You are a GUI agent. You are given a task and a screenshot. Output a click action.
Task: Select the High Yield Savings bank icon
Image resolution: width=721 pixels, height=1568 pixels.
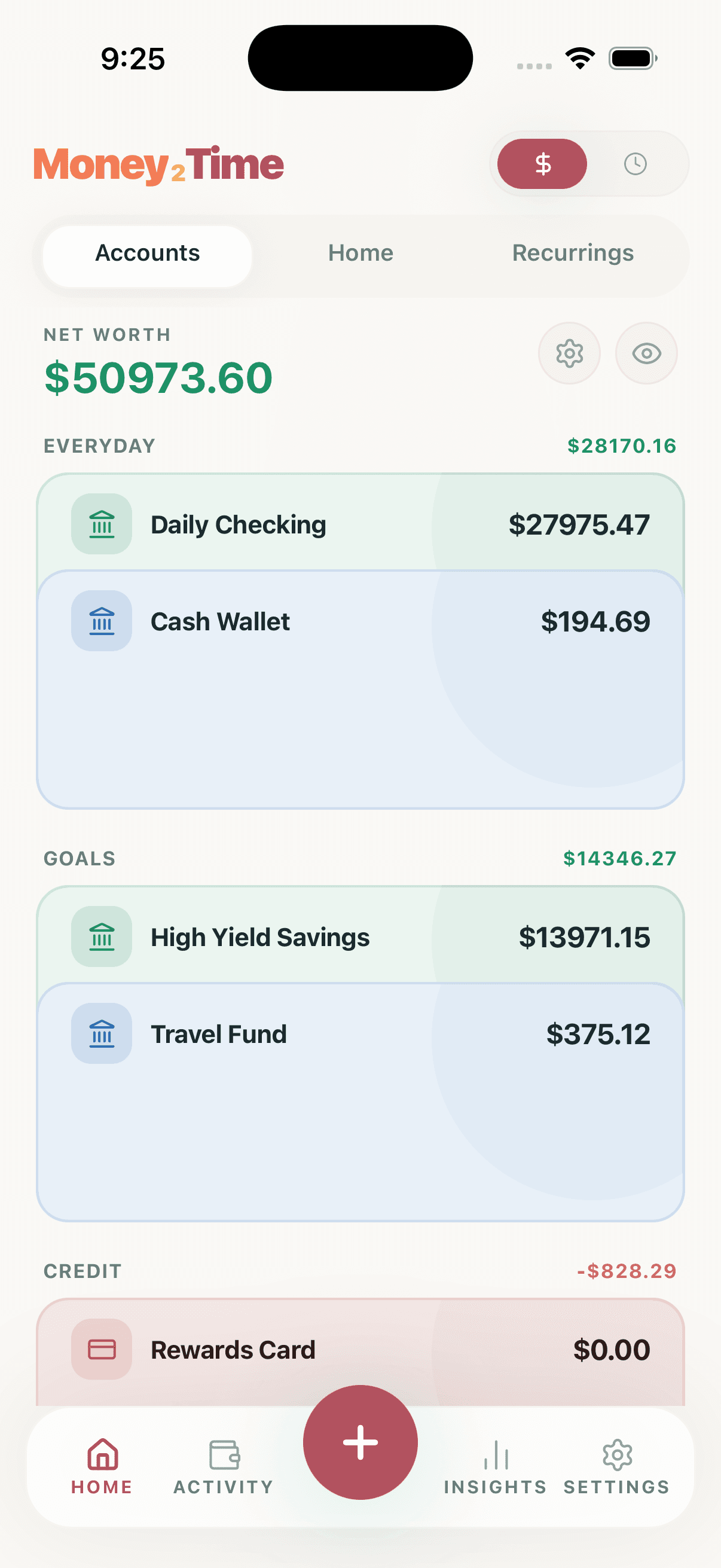tap(101, 936)
